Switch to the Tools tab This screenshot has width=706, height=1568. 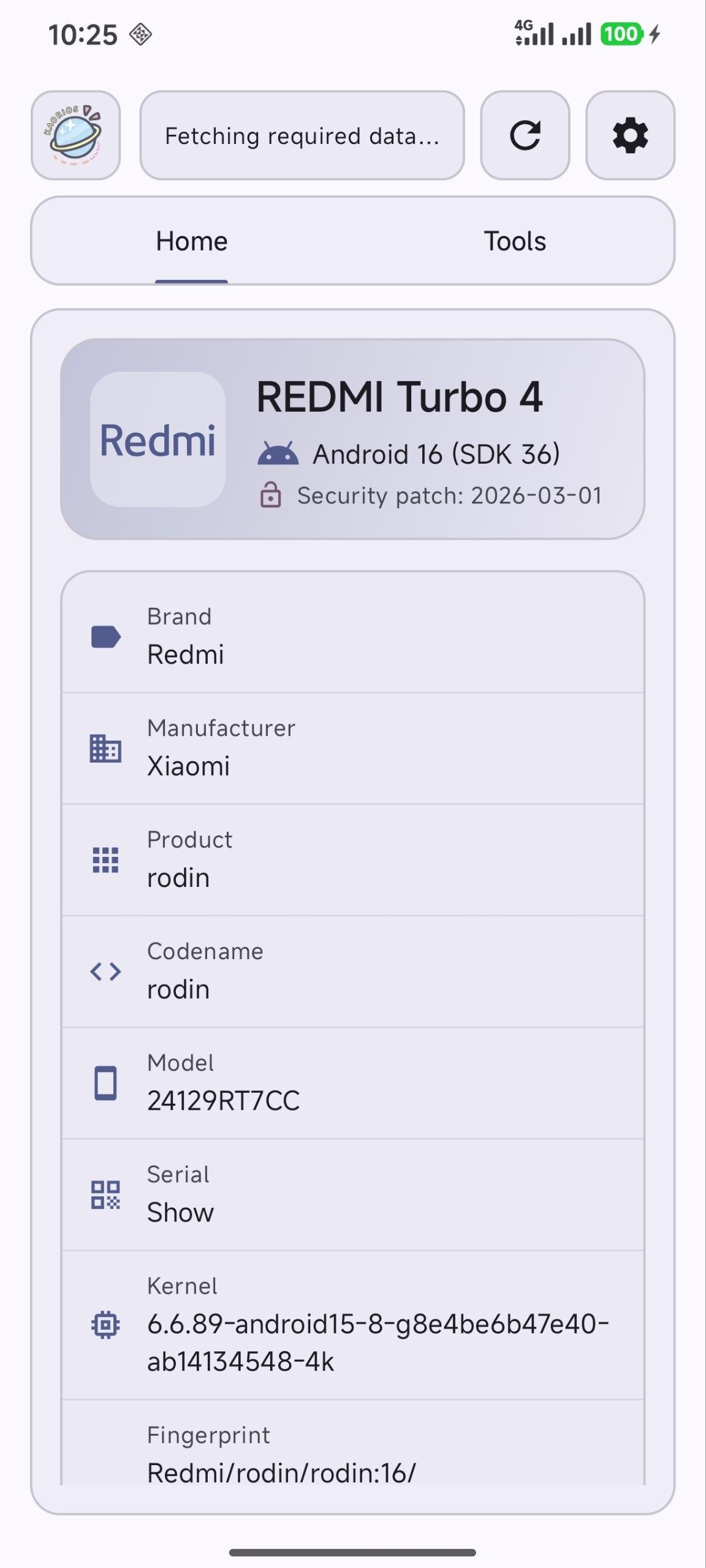[x=514, y=241]
